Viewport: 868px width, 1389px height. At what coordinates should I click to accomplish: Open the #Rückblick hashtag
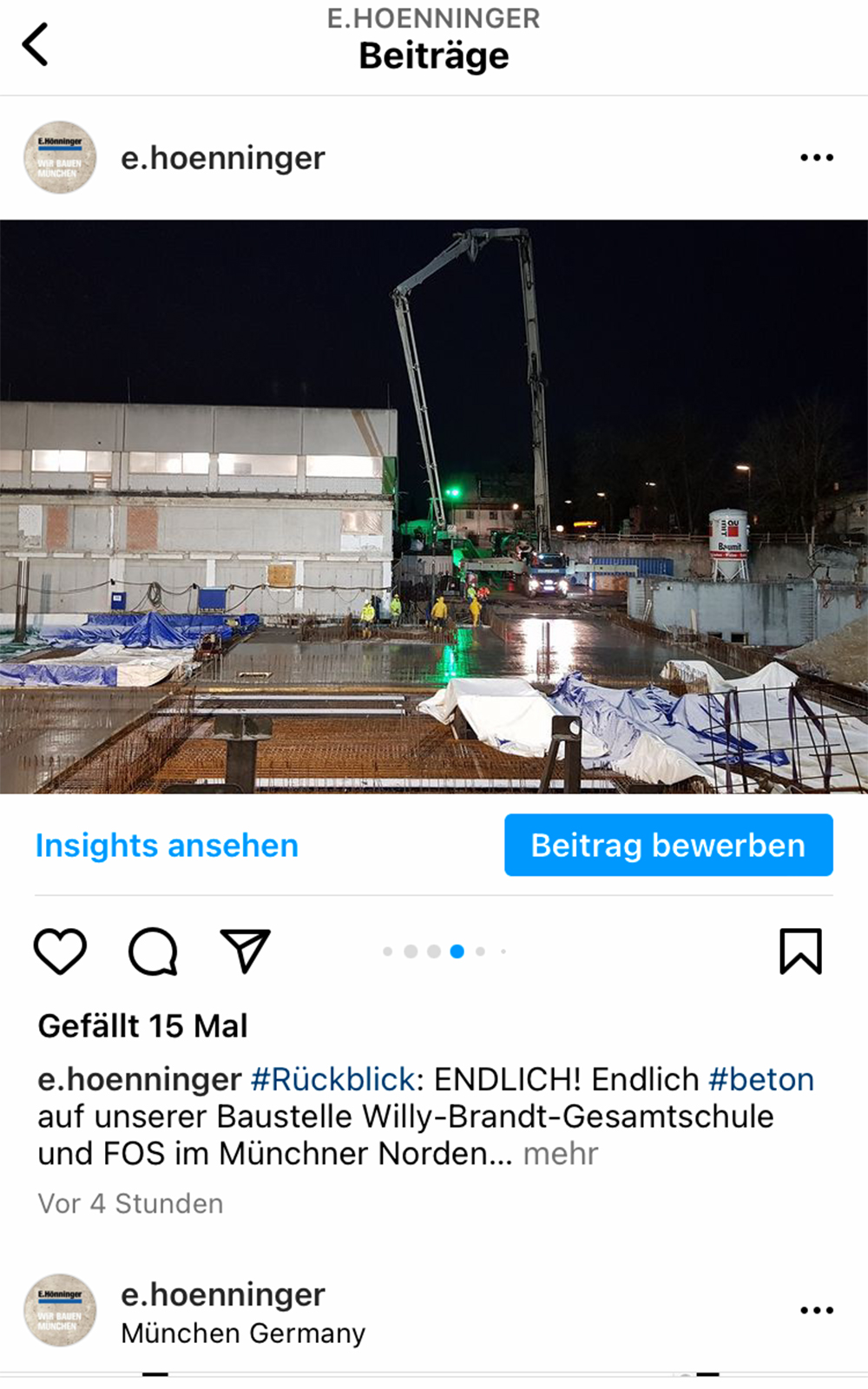(x=332, y=1080)
